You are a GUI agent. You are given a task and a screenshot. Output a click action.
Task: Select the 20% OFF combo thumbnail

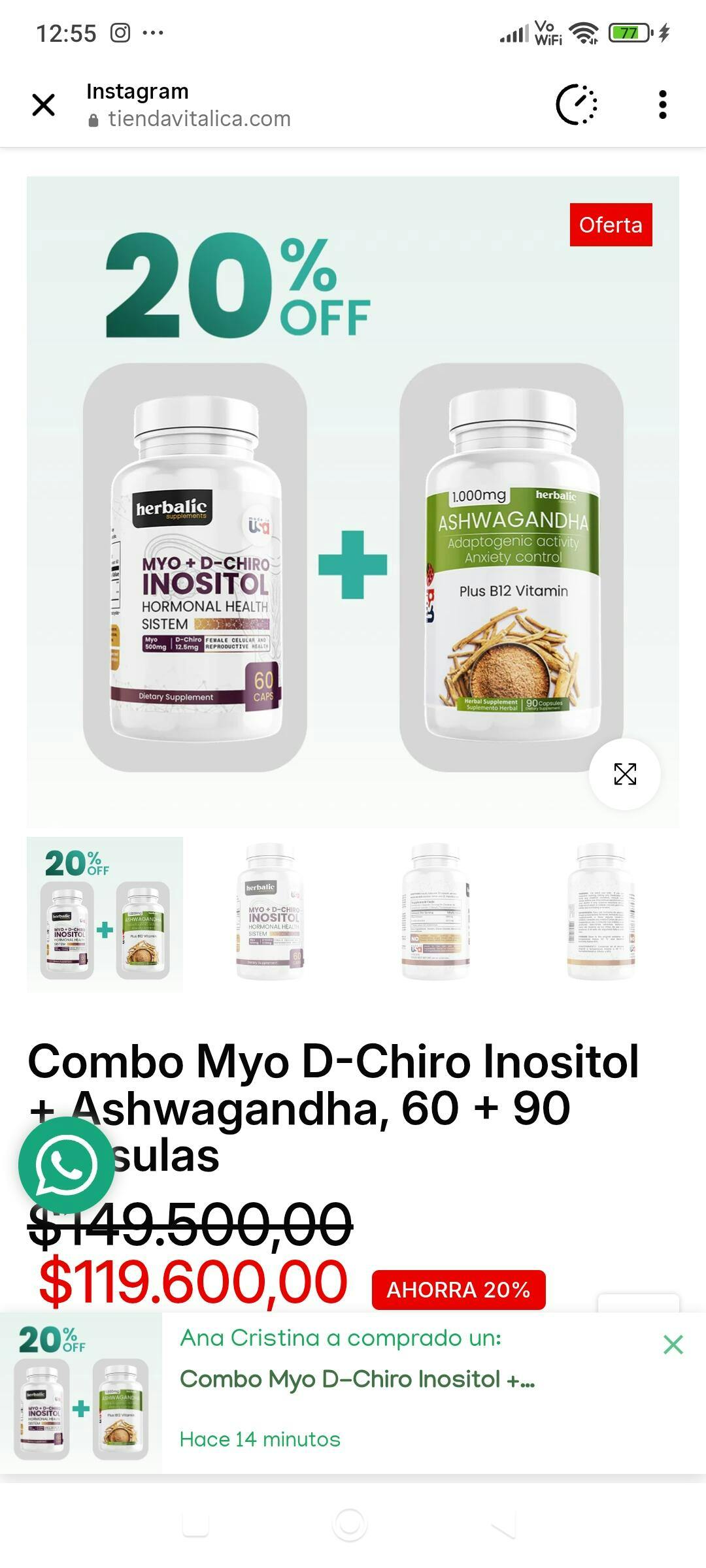(105, 914)
